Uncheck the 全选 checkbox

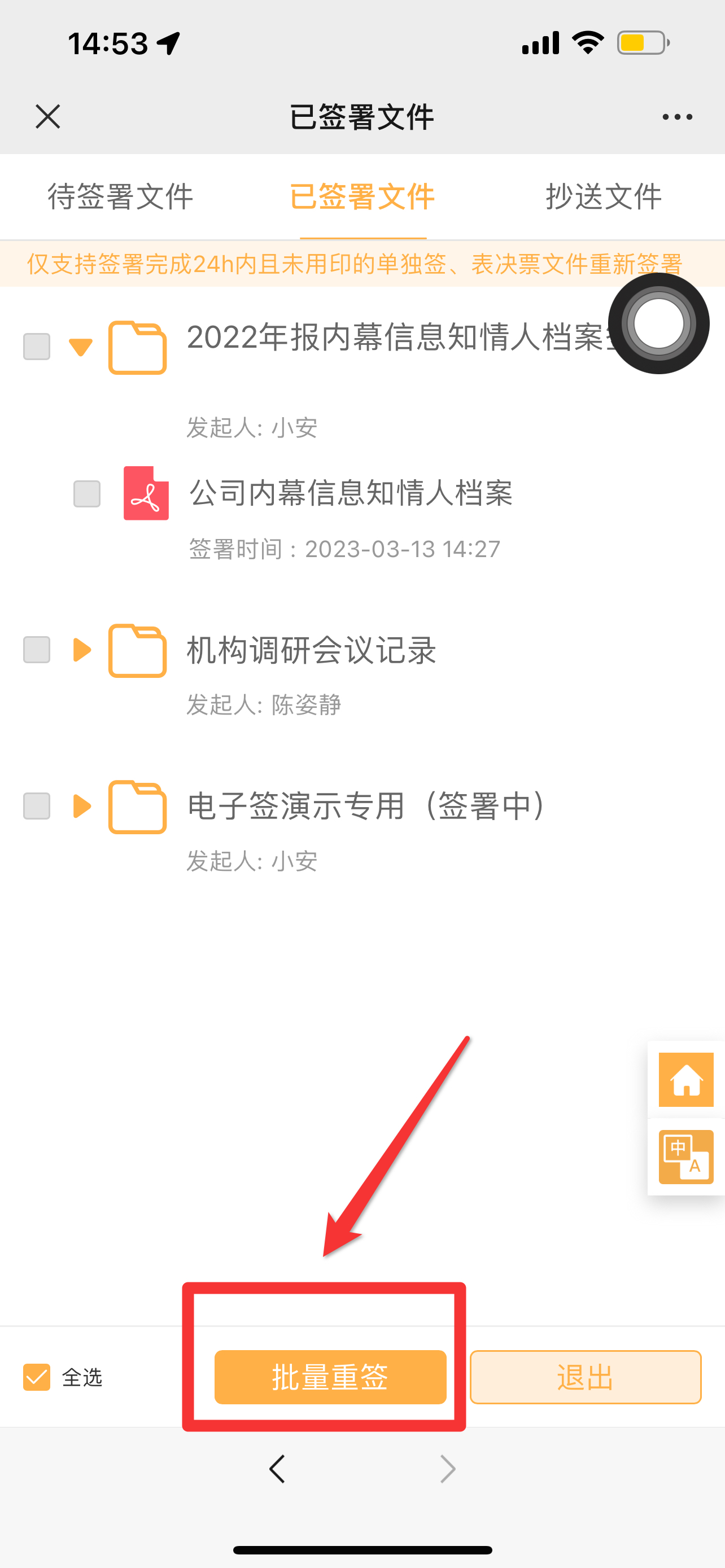(37, 1377)
